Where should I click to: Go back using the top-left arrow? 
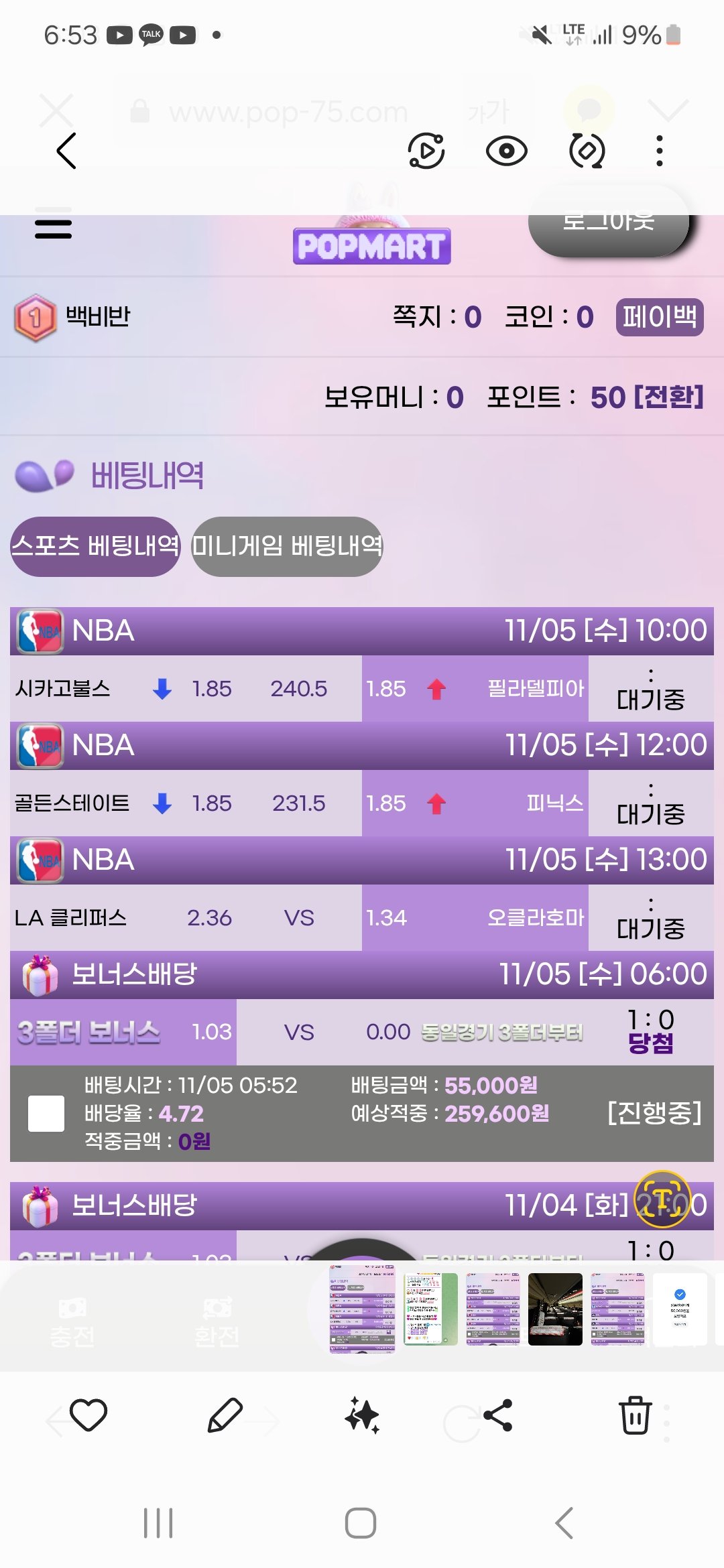pos(66,151)
